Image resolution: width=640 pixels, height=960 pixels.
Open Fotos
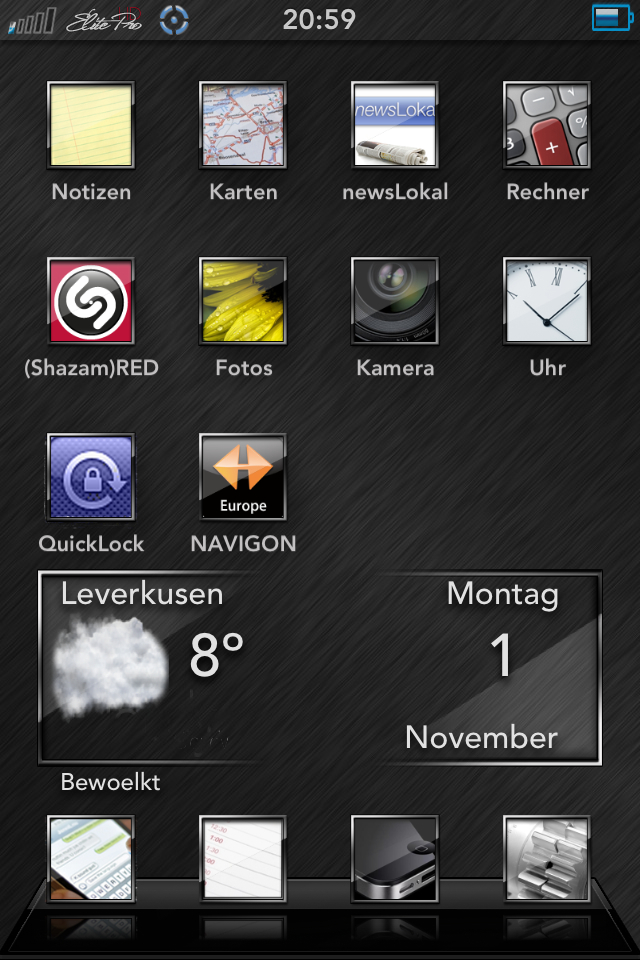[x=243, y=301]
